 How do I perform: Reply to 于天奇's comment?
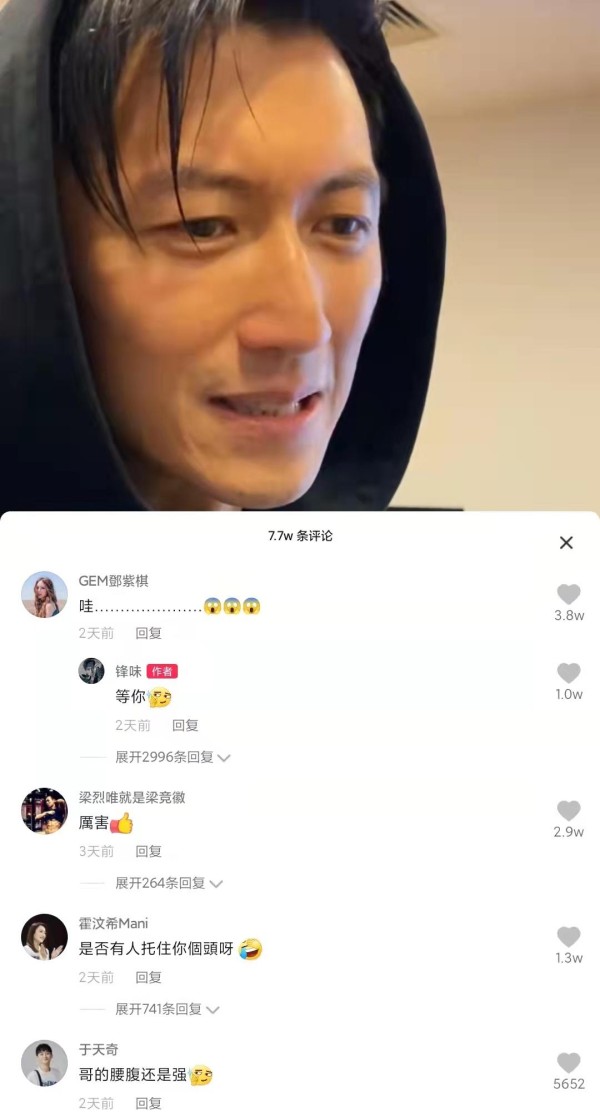[x=148, y=1103]
